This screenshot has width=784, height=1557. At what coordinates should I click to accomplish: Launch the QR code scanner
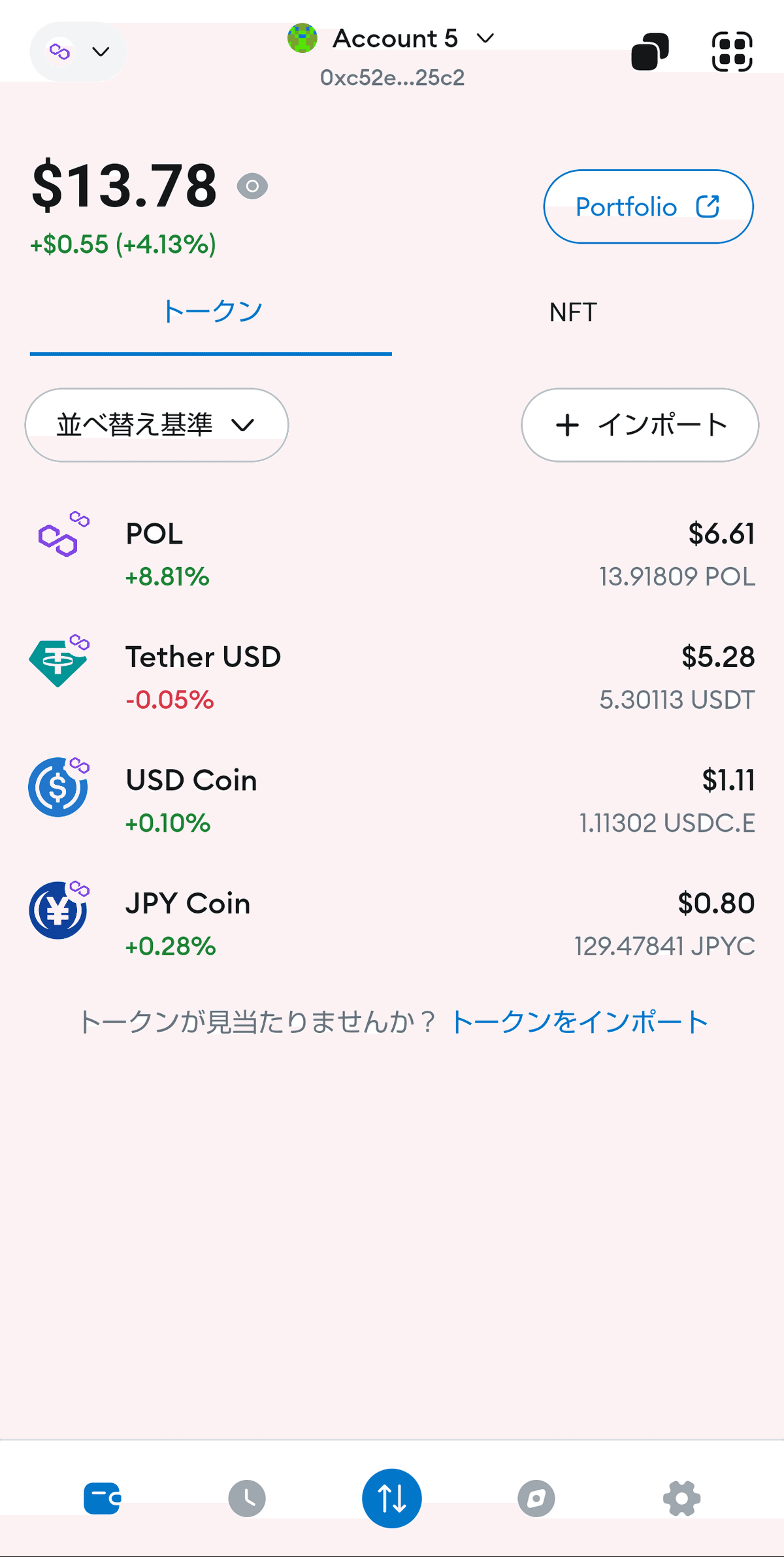[732, 52]
